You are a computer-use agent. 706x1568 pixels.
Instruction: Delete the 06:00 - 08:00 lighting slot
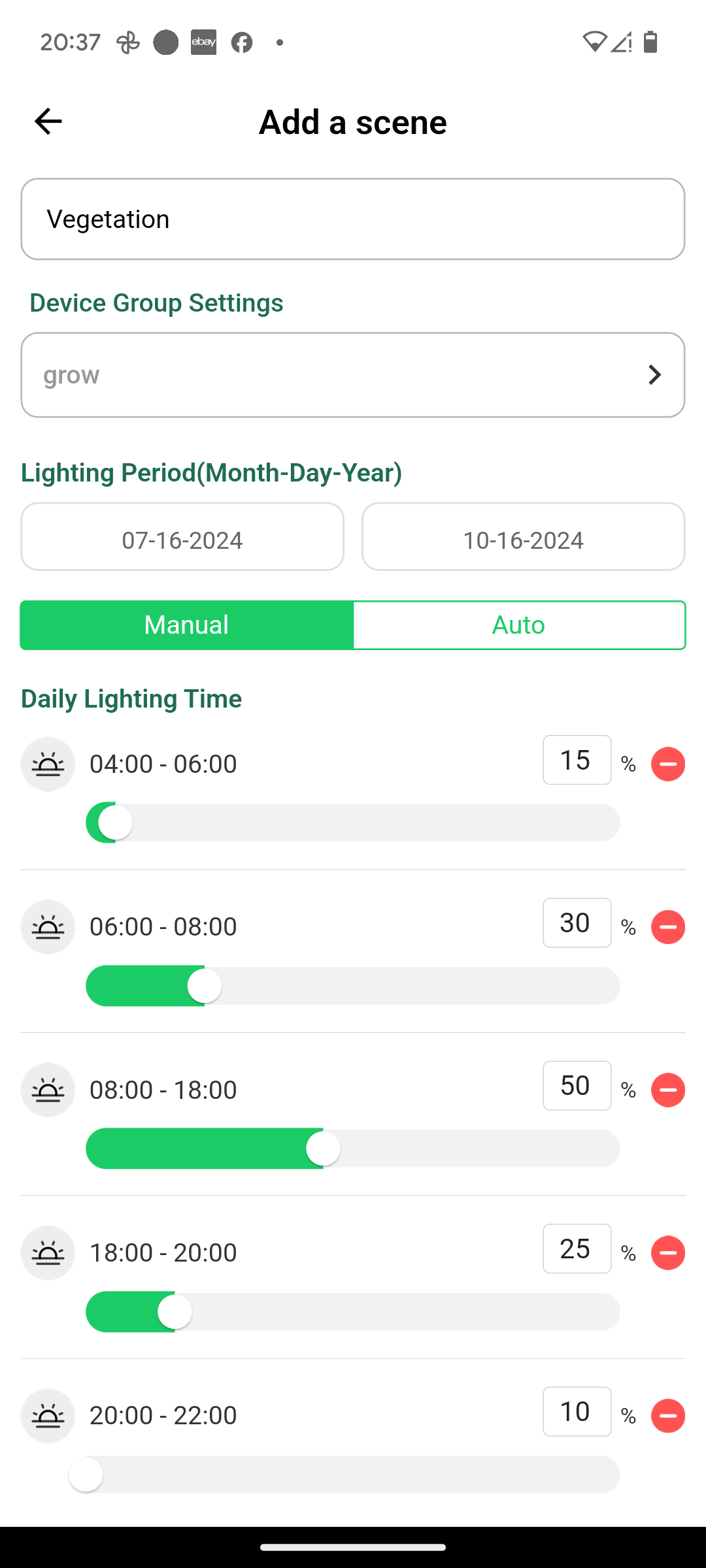(x=668, y=926)
